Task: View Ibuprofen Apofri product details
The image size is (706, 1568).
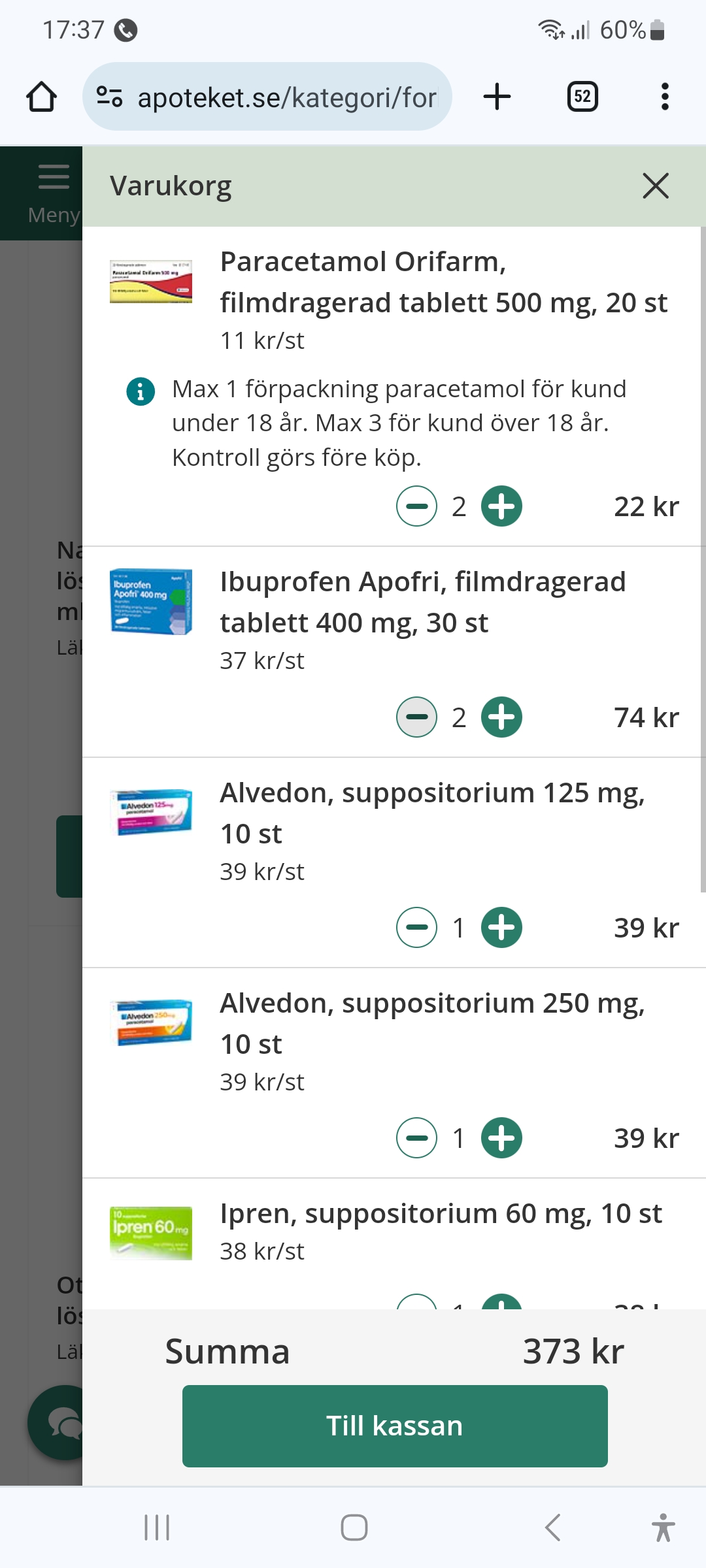Action: tap(422, 602)
